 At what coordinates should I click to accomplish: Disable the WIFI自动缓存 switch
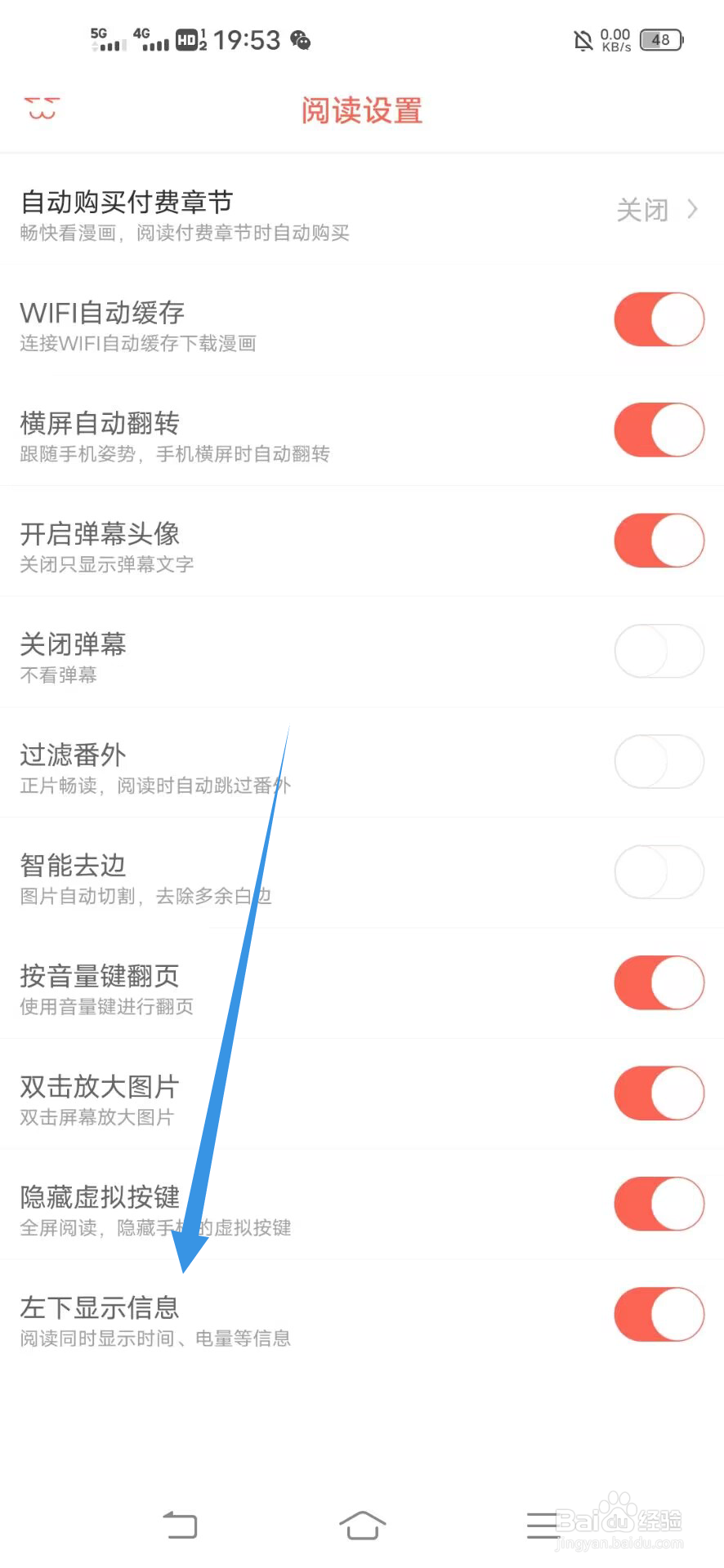[659, 319]
